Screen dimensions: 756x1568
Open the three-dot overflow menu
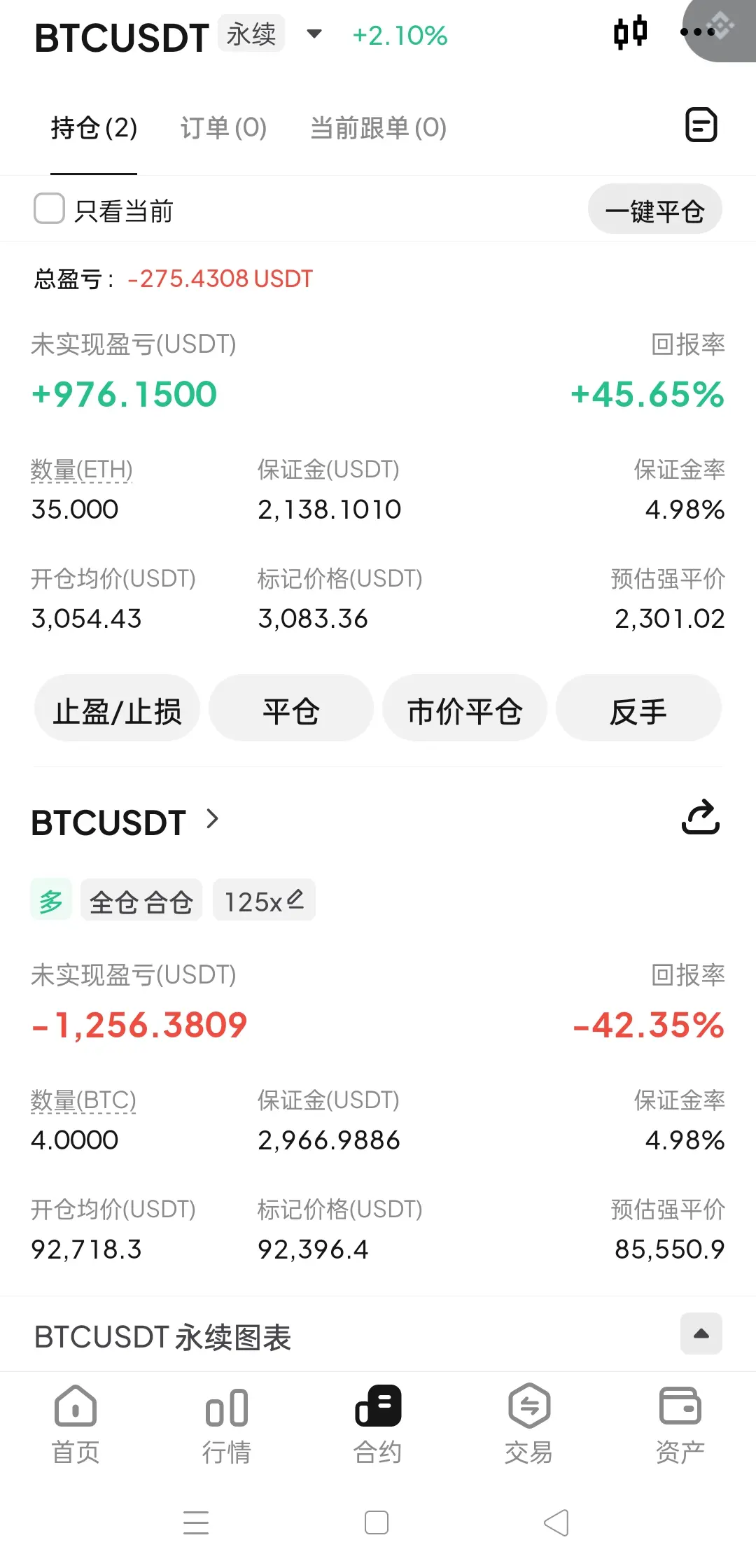[x=697, y=32]
